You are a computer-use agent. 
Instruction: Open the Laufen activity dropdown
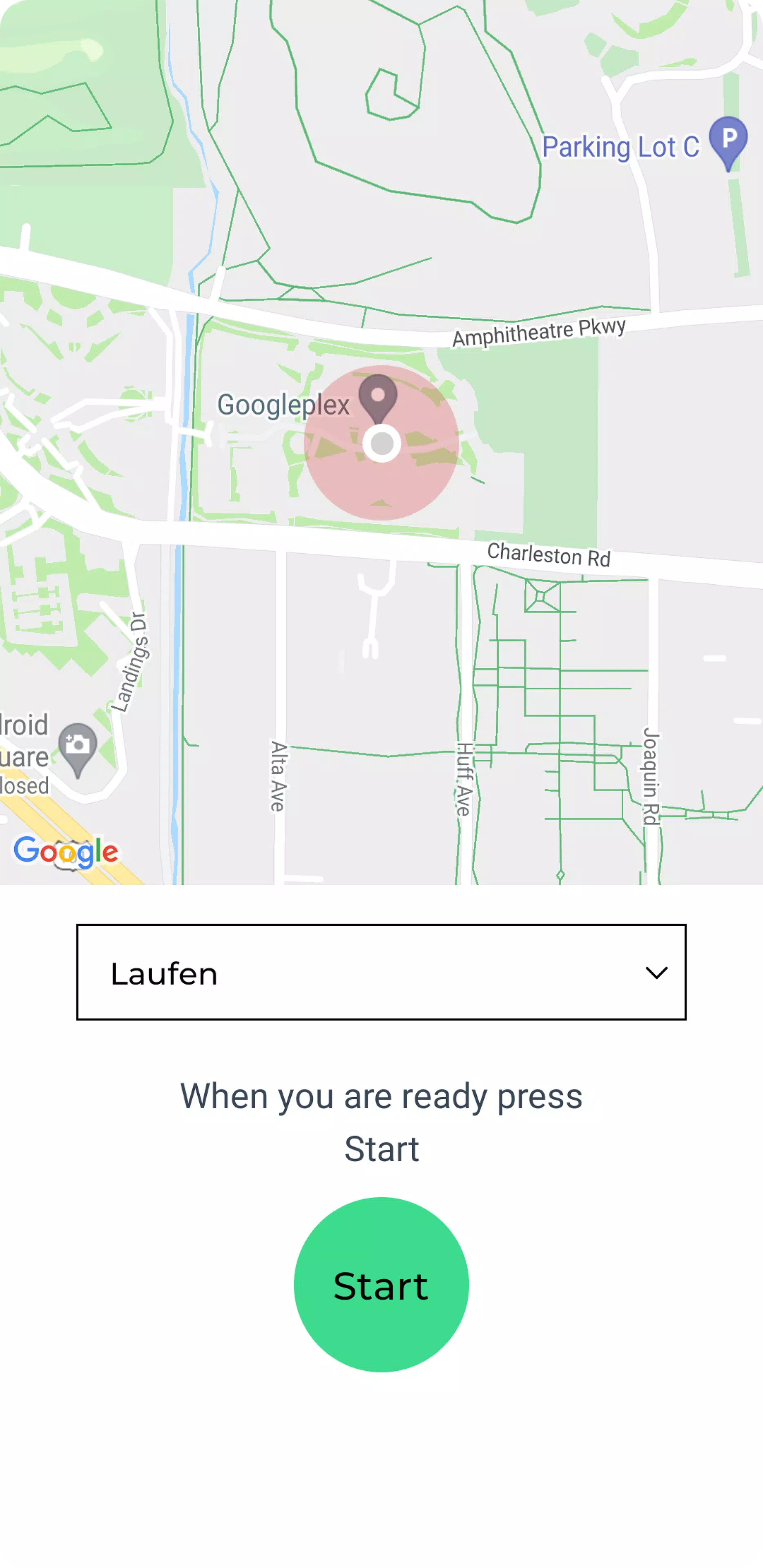381,972
